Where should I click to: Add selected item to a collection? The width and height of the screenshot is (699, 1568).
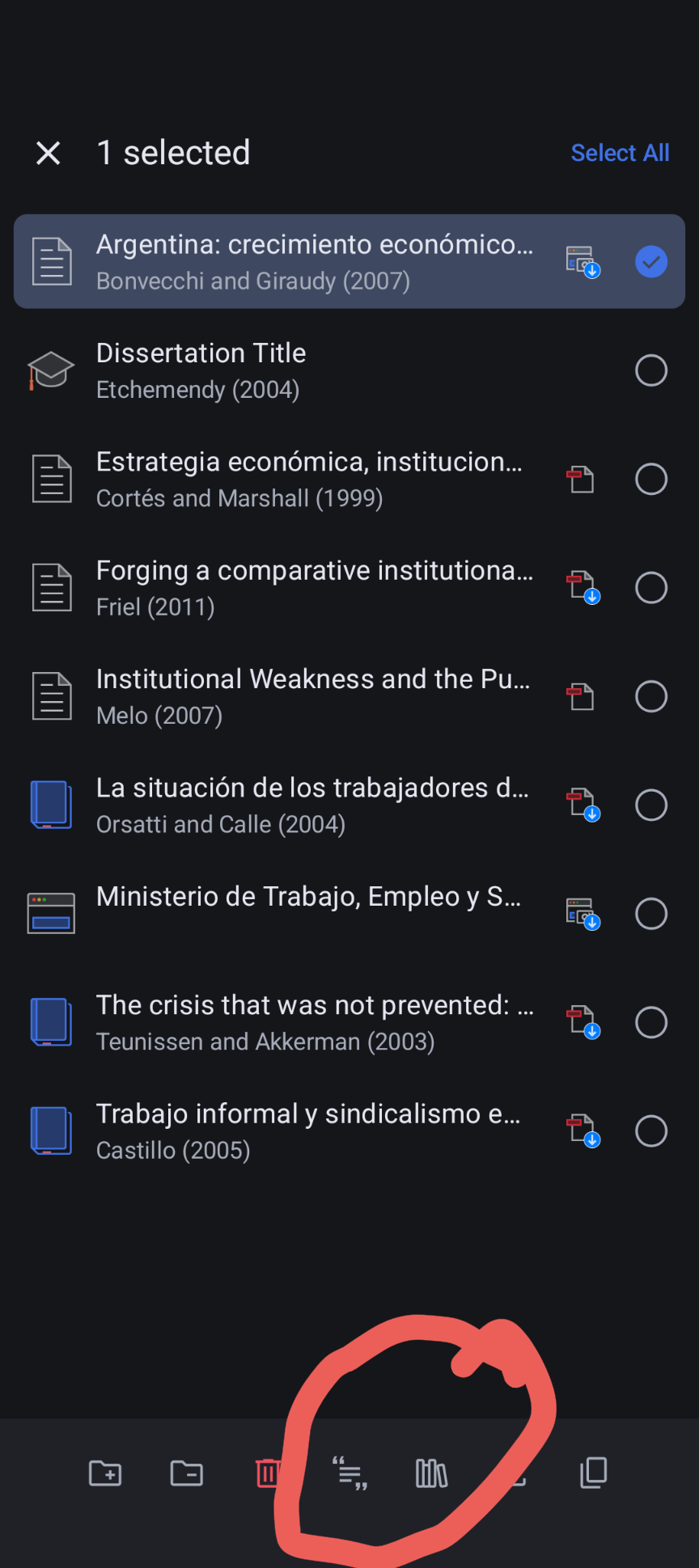tap(105, 1473)
